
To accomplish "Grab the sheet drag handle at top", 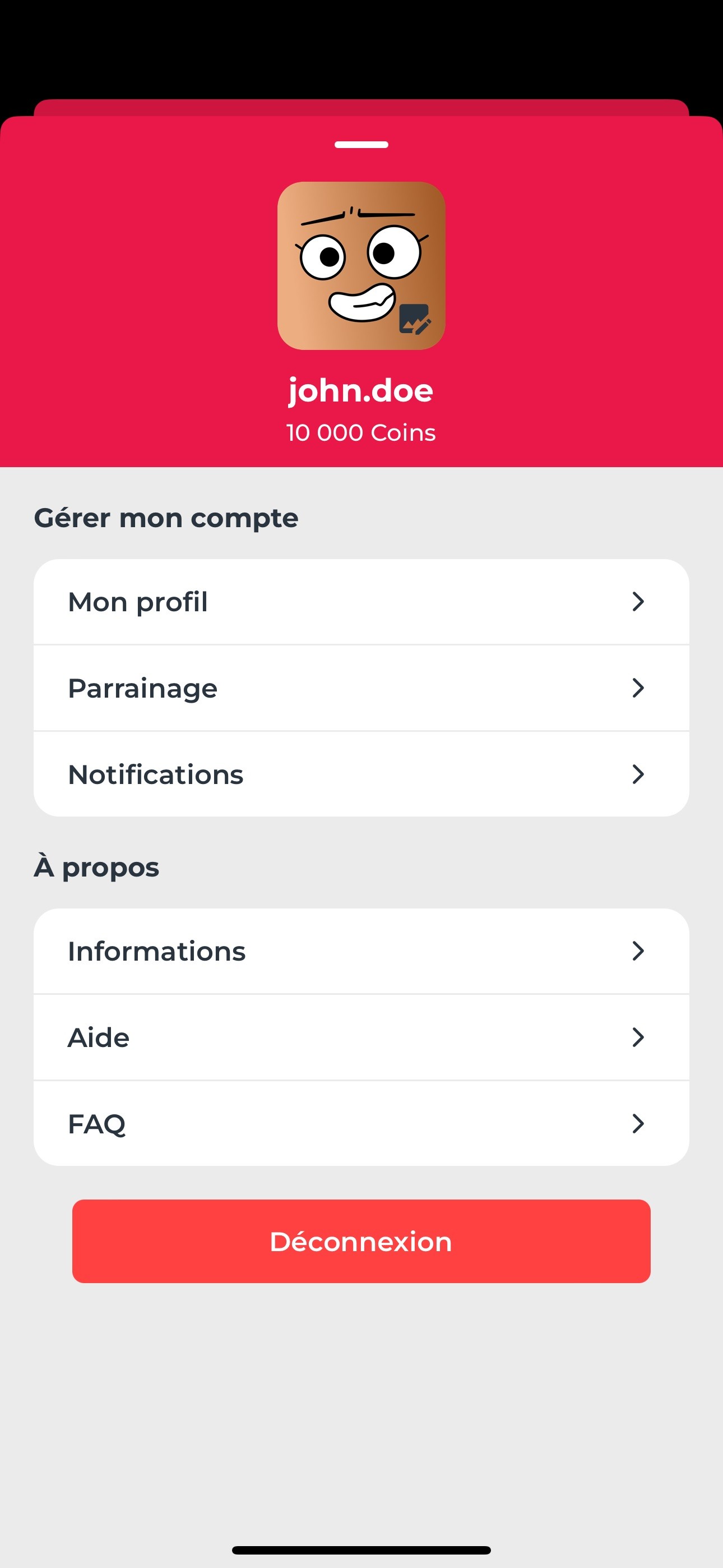I will pos(361,145).
